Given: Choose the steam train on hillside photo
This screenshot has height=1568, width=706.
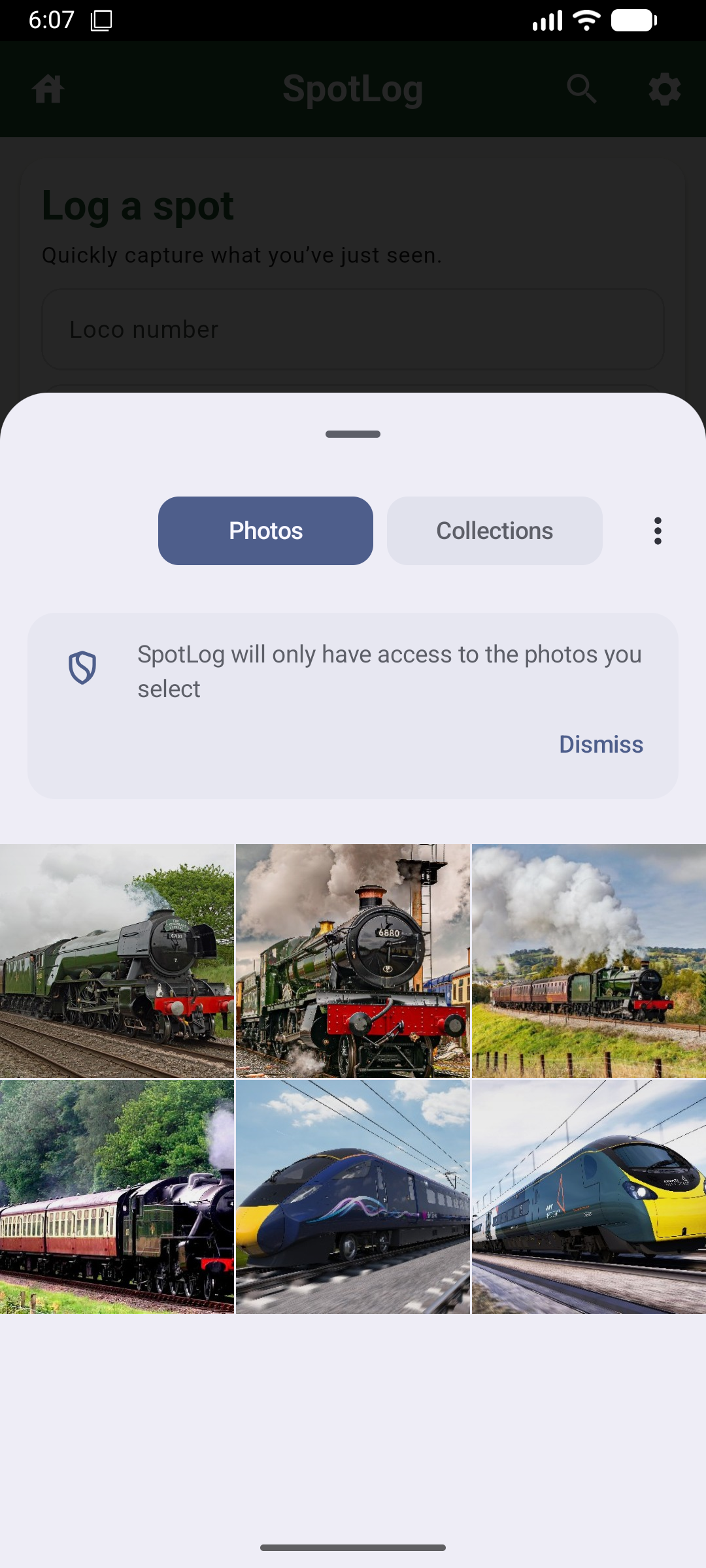Looking at the screenshot, I should click(588, 960).
